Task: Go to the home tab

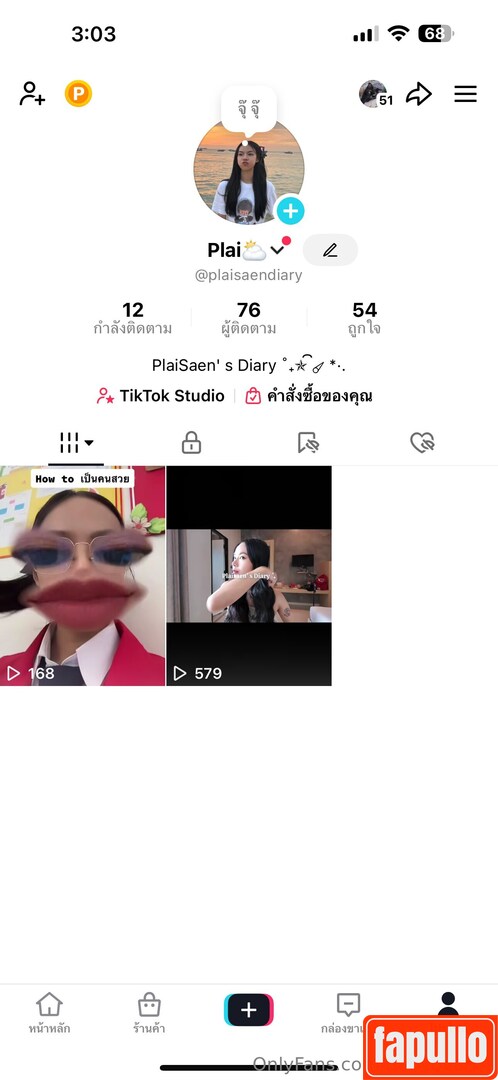Action: pos(49,1012)
